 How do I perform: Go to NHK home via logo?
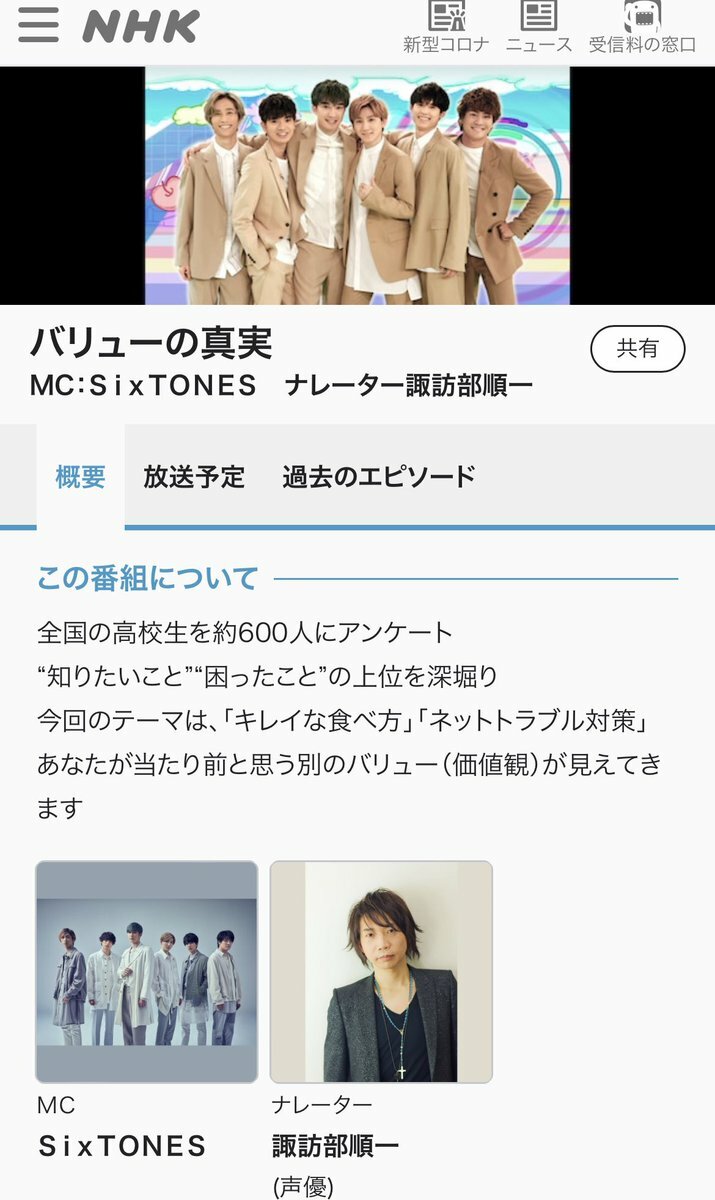click(x=140, y=26)
